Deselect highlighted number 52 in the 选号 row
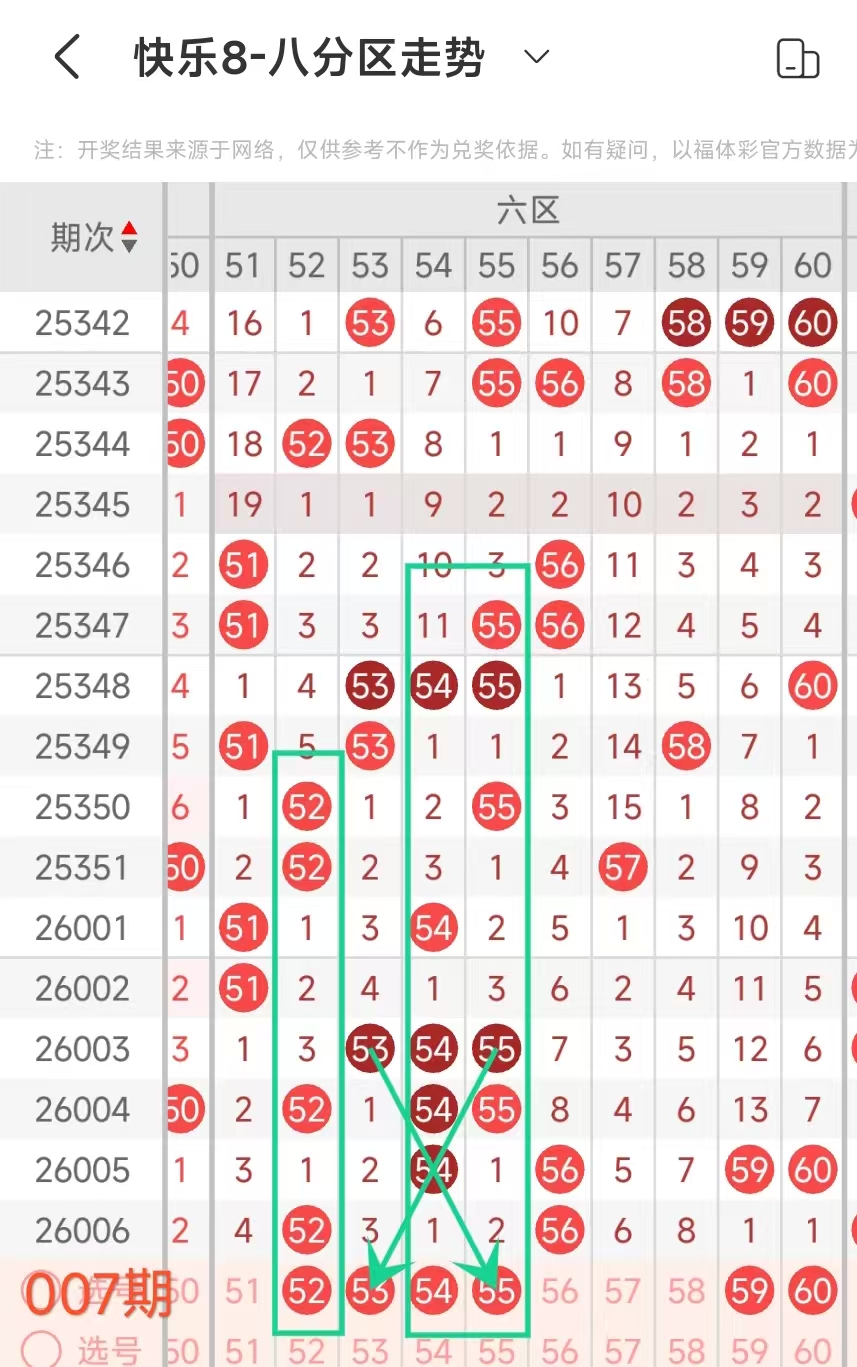The width and height of the screenshot is (857, 1367). coord(306,1291)
